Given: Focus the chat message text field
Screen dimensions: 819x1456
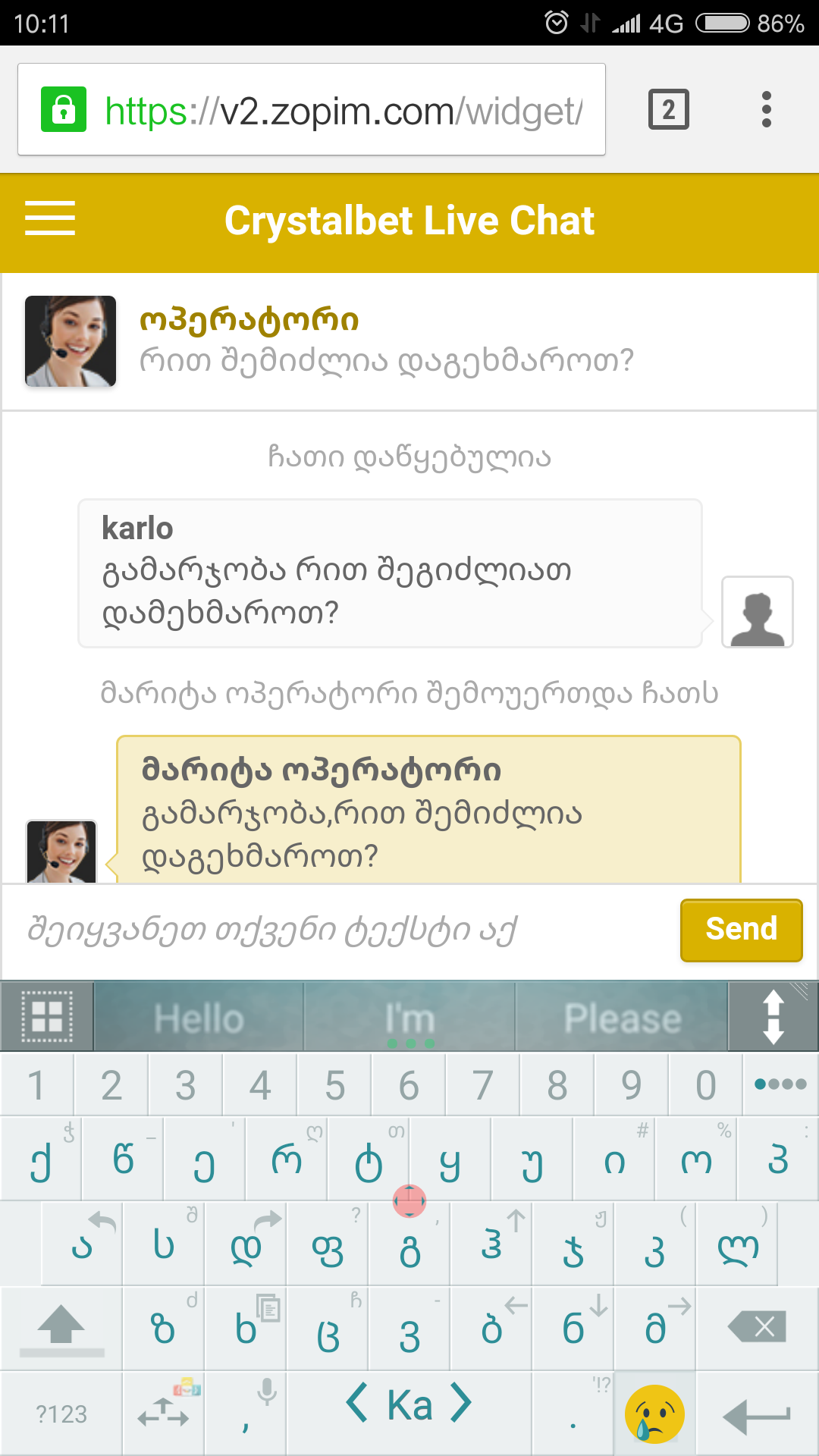Looking at the screenshot, I should [x=341, y=930].
